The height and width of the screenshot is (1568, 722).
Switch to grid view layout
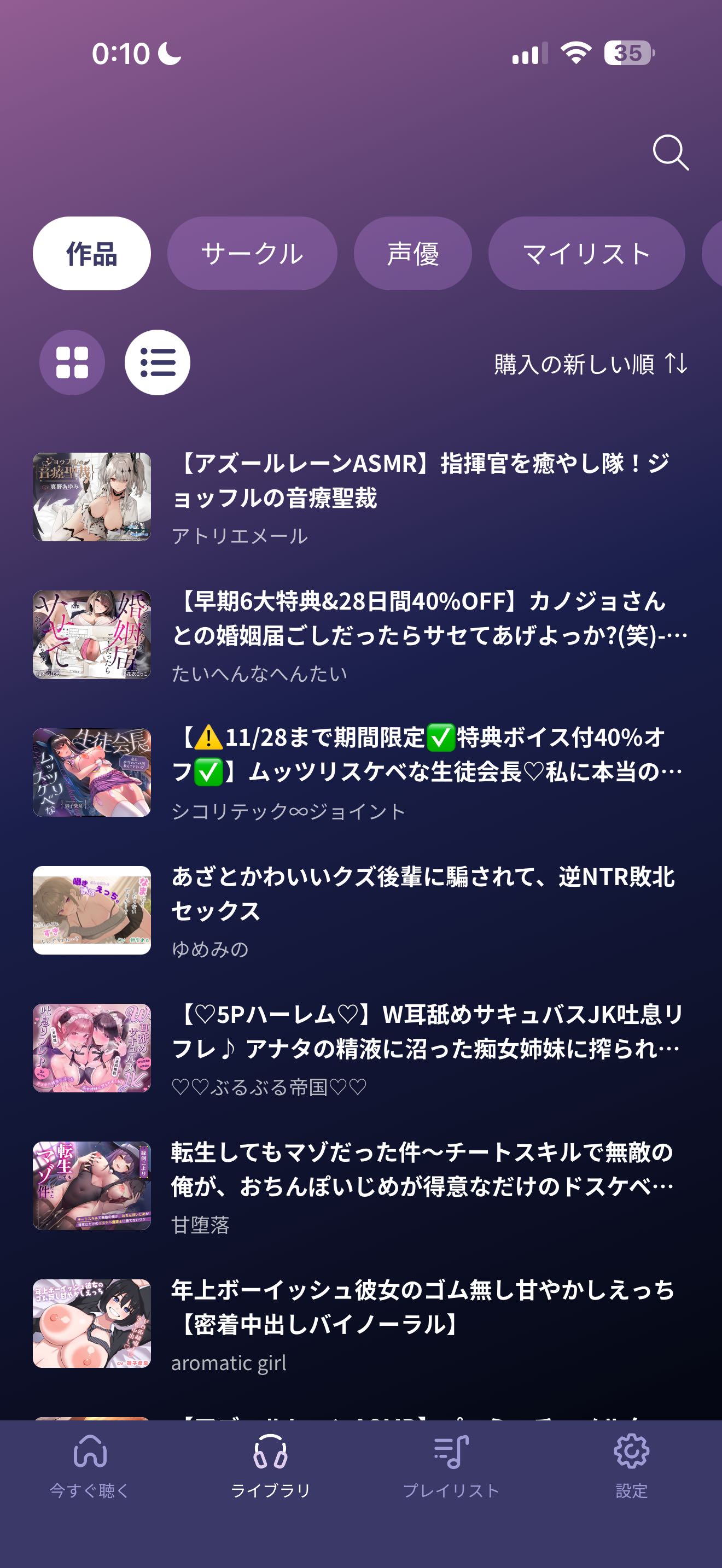(72, 363)
